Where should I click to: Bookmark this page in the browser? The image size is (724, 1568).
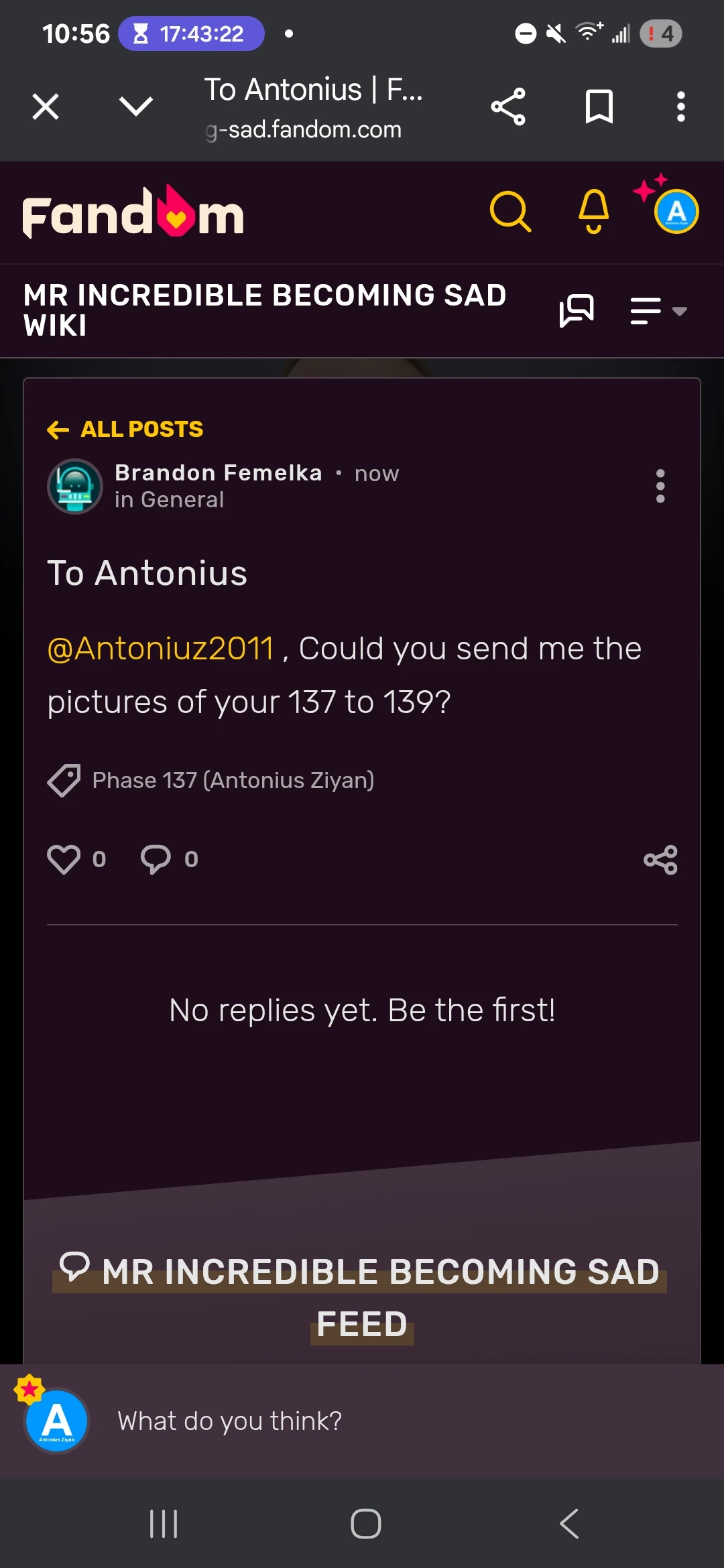pos(599,107)
